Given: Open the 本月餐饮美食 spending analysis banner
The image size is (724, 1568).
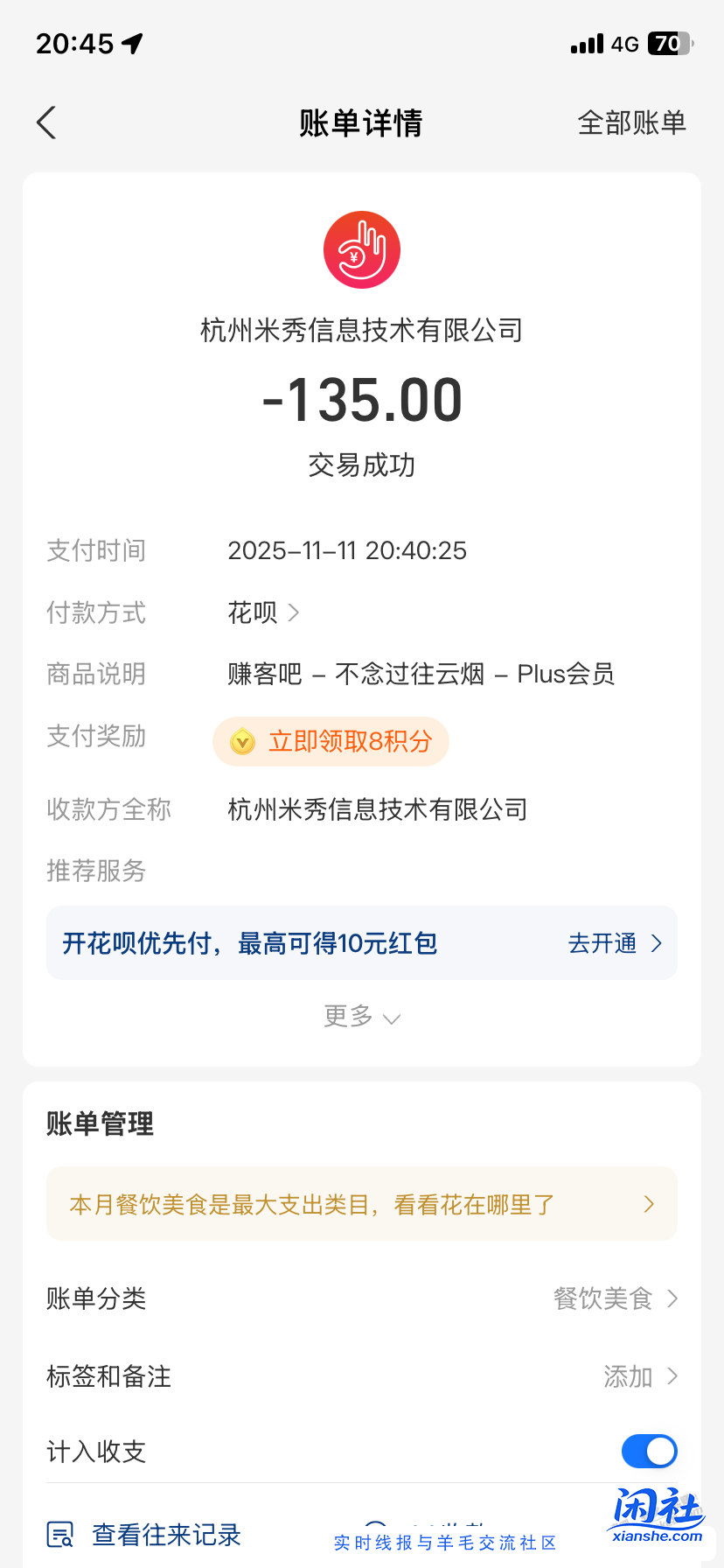Looking at the screenshot, I should click(x=361, y=1203).
